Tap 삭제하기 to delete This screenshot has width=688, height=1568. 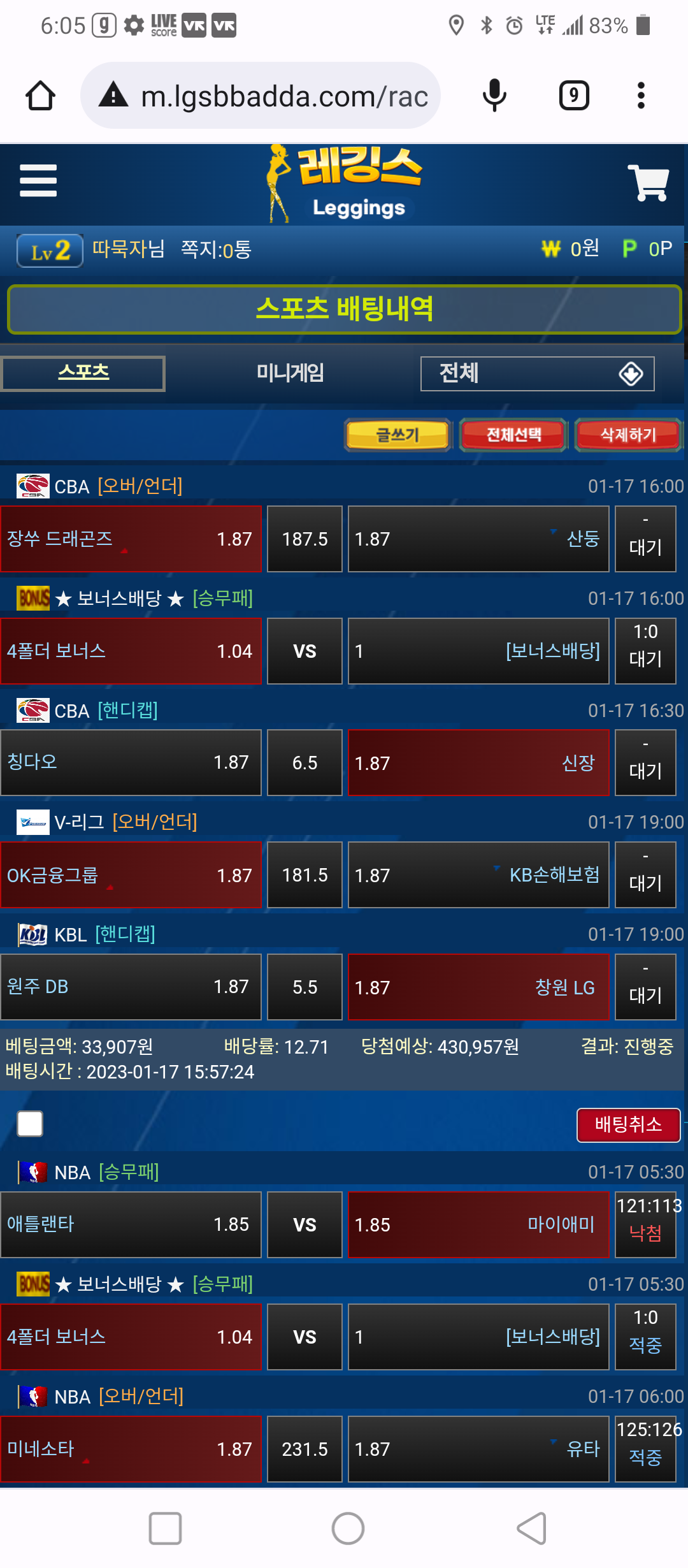click(628, 435)
